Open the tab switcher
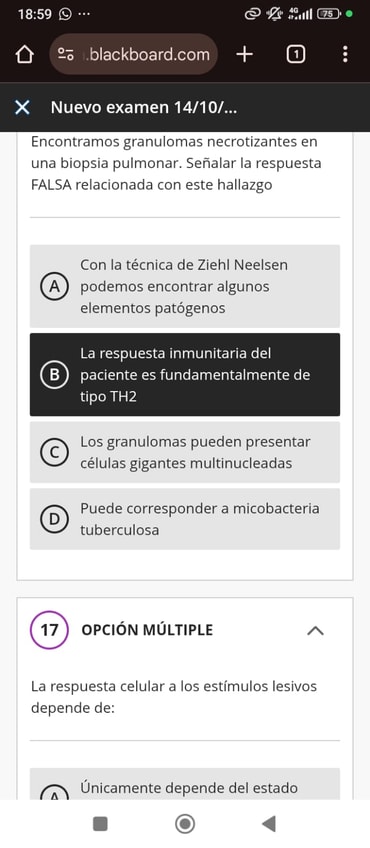The height and width of the screenshot is (848, 370). [295, 54]
